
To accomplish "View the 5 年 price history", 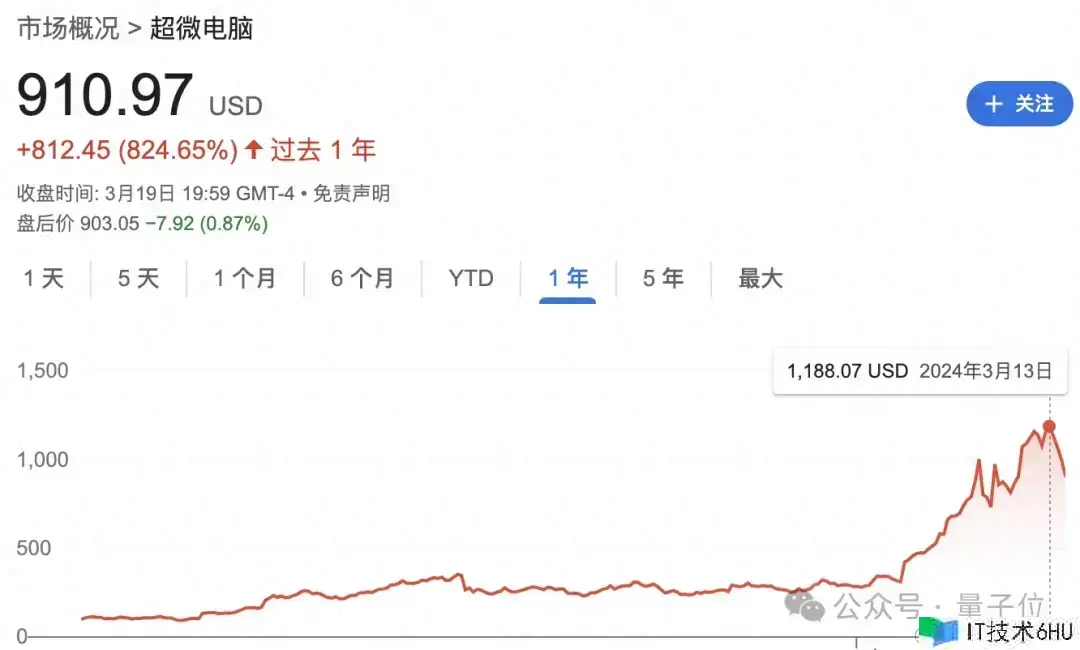I will click(662, 278).
